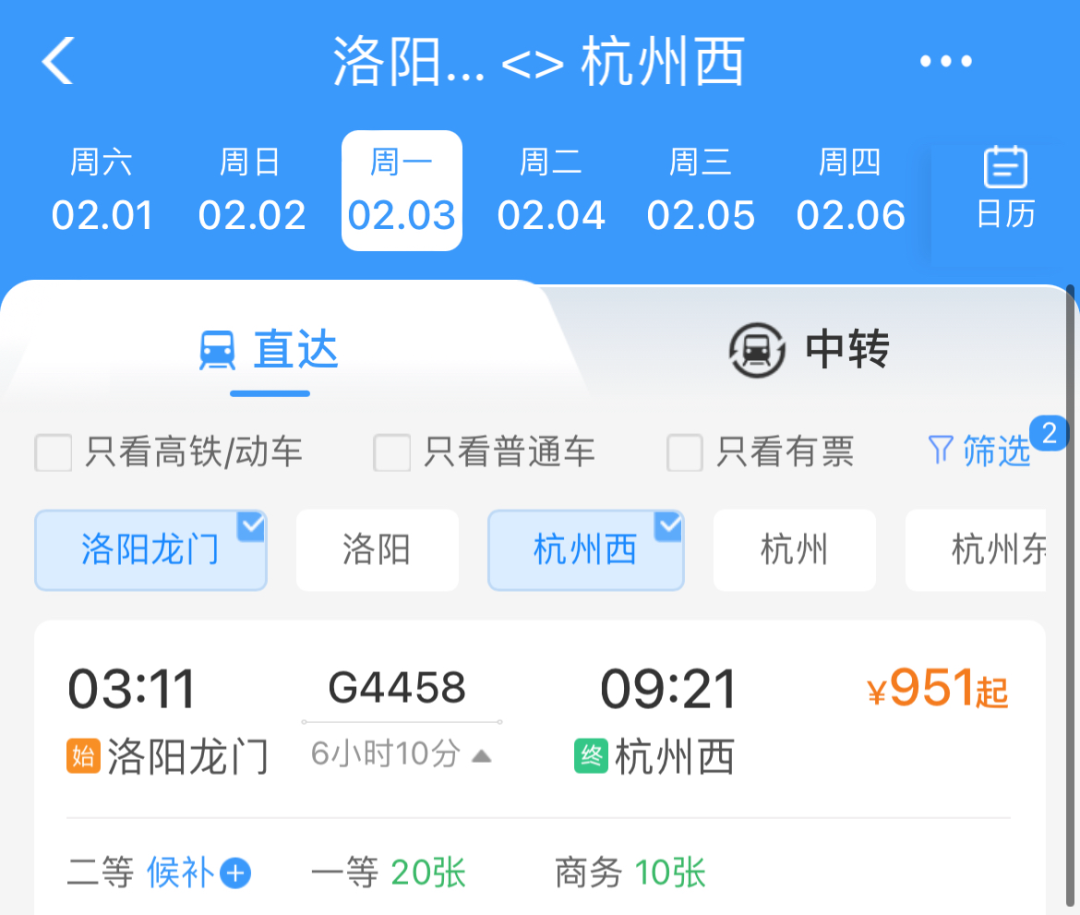Check 只看普通车 filter box
This screenshot has height=915, width=1080.
pyautogui.click(x=392, y=453)
